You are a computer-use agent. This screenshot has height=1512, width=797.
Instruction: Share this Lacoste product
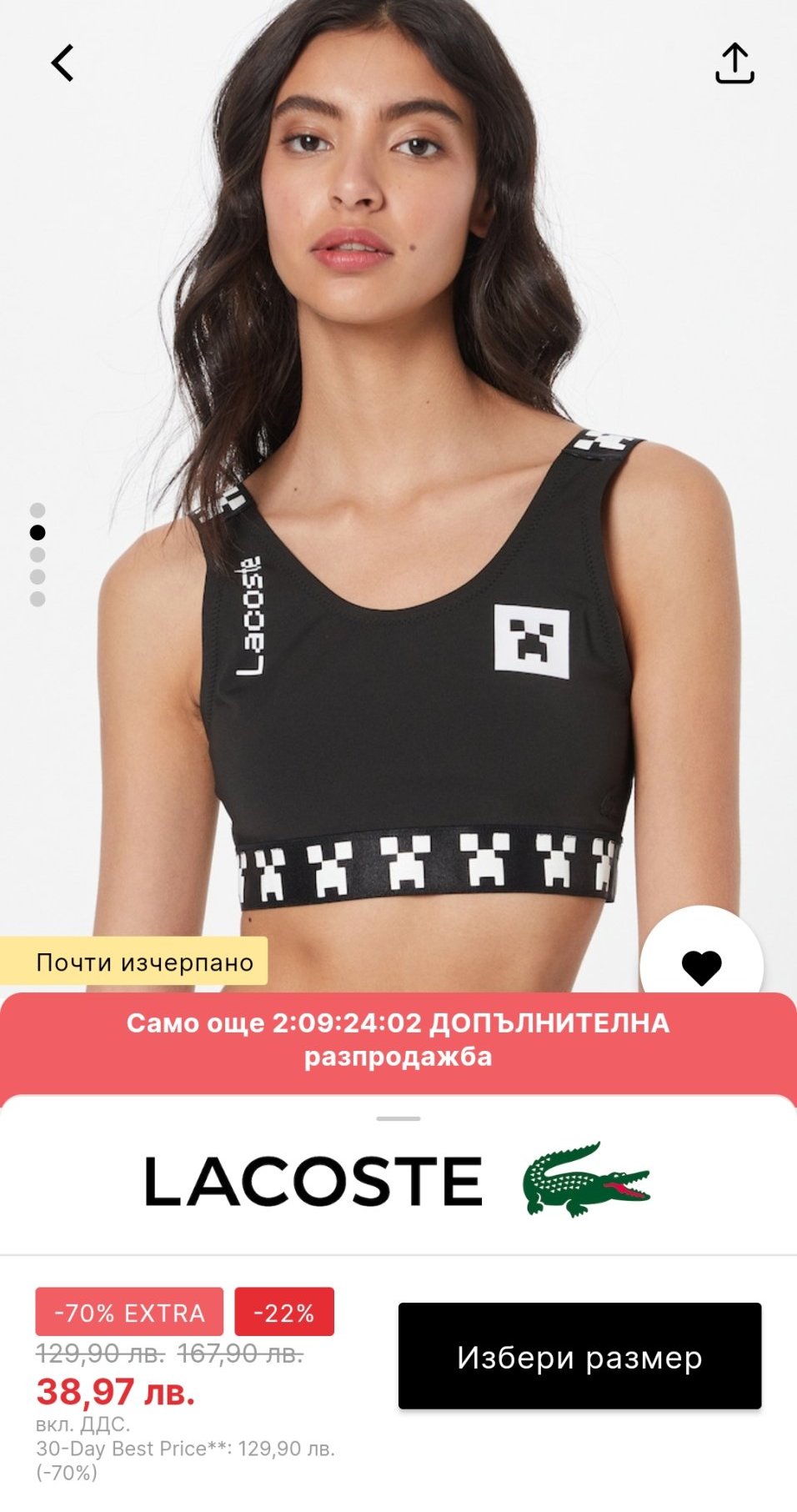pos(734,63)
